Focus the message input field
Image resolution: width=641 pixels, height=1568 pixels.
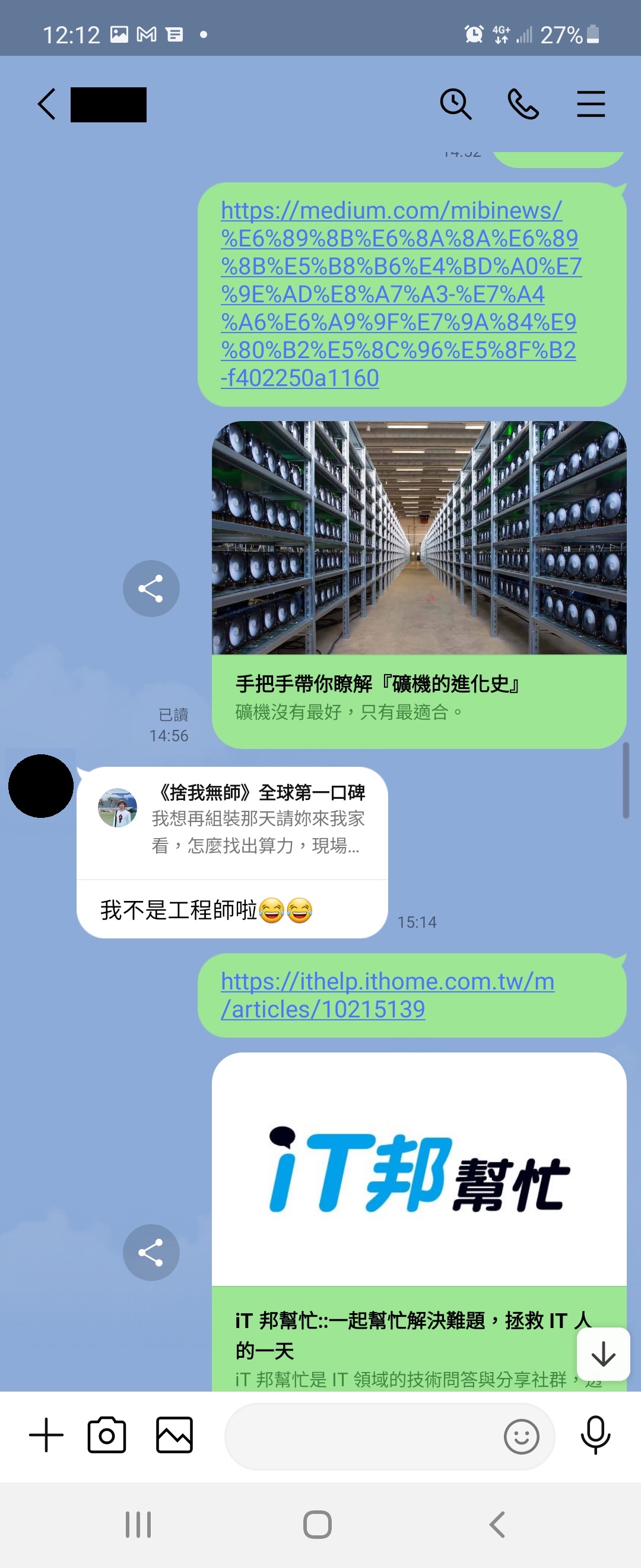359,1437
